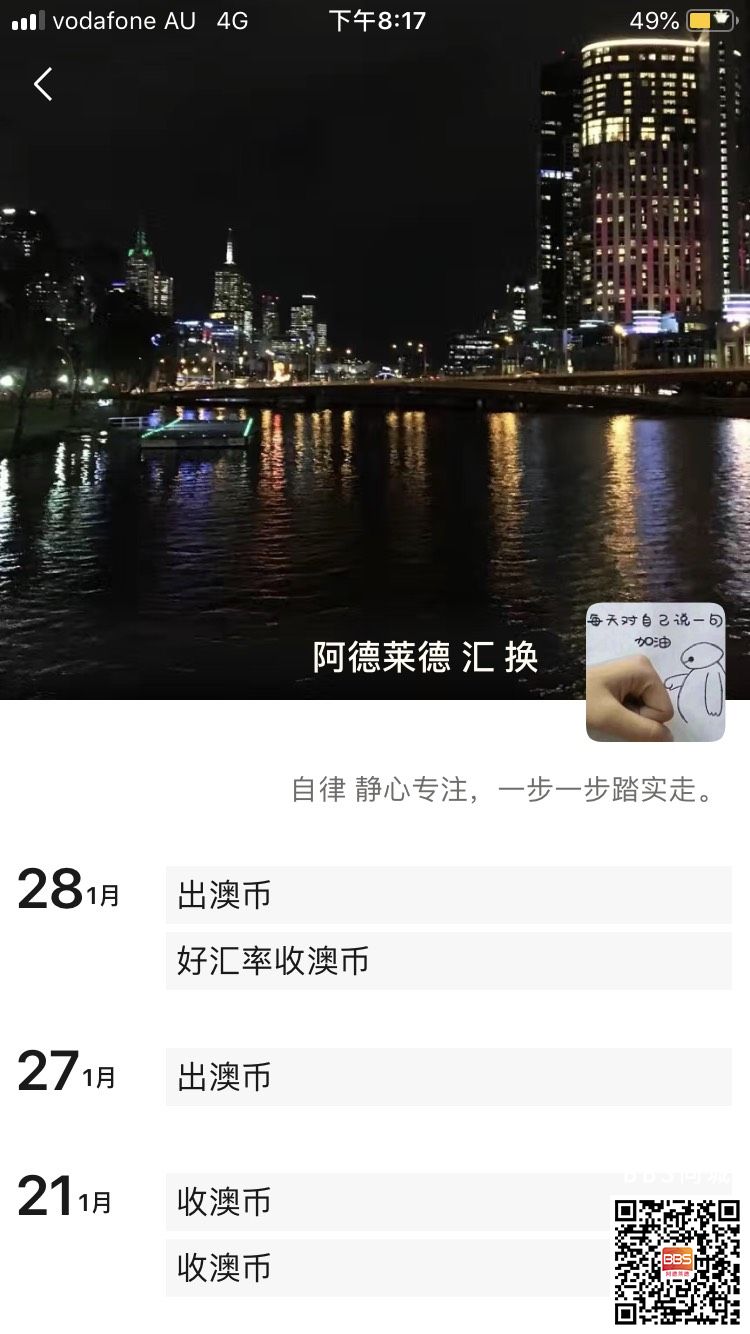Open the 27 Jan post 出澳币
The width and height of the screenshot is (750, 1334).
[x=448, y=1077]
